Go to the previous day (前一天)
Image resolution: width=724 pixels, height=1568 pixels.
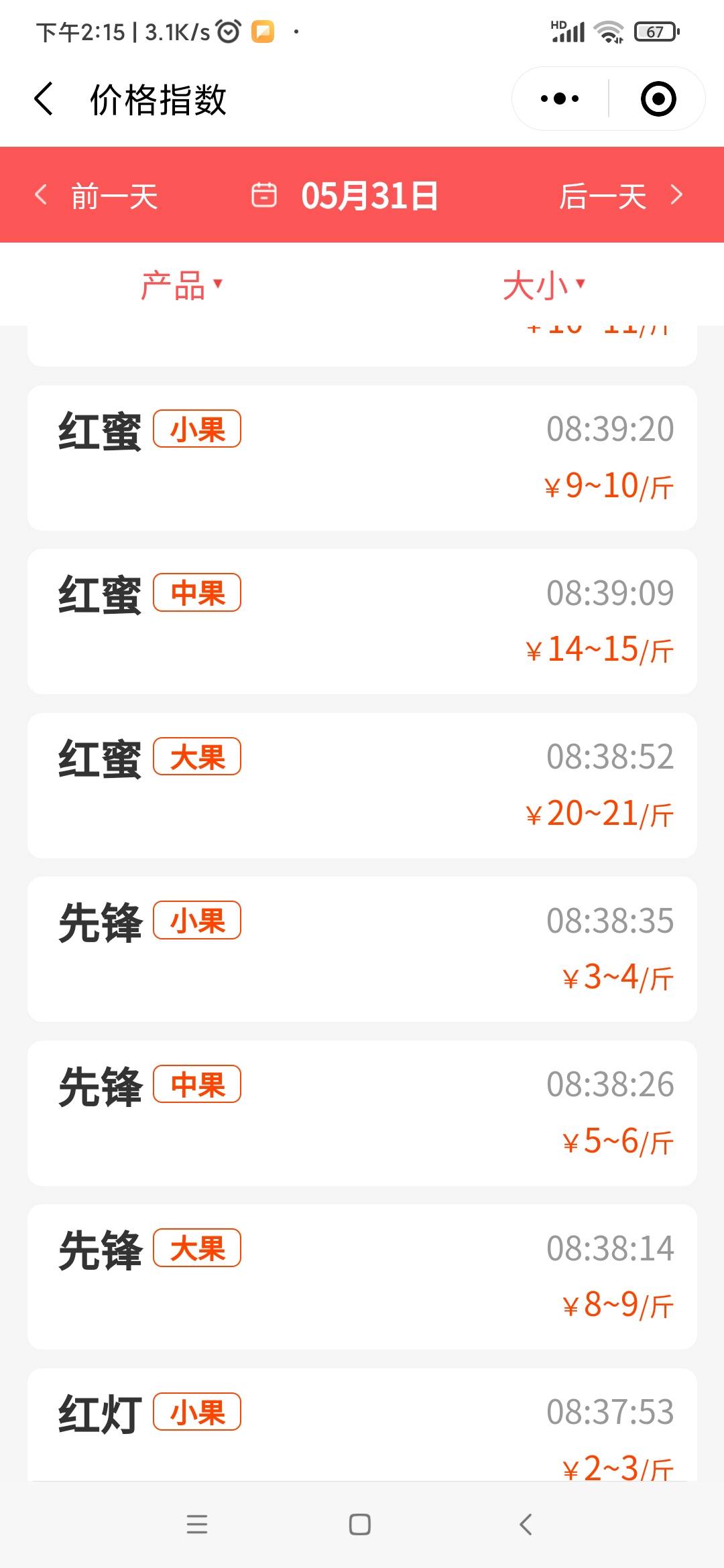97,196
